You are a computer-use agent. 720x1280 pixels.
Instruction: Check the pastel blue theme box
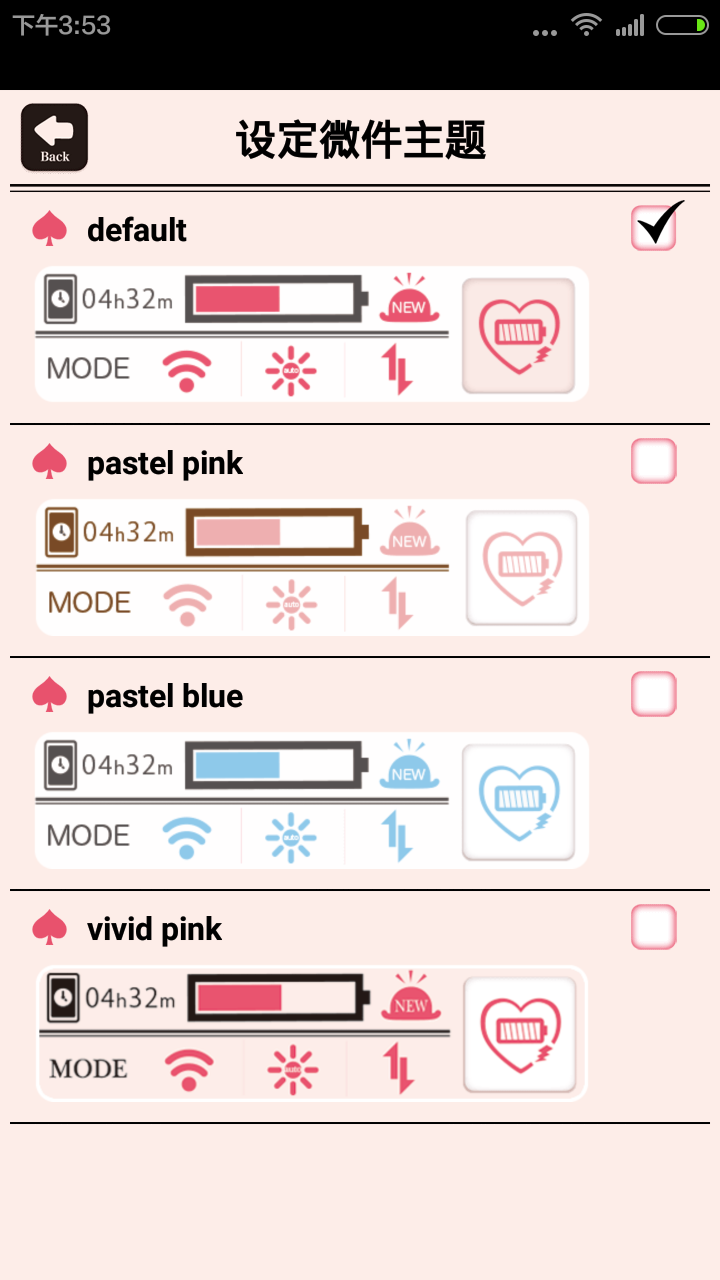point(654,694)
